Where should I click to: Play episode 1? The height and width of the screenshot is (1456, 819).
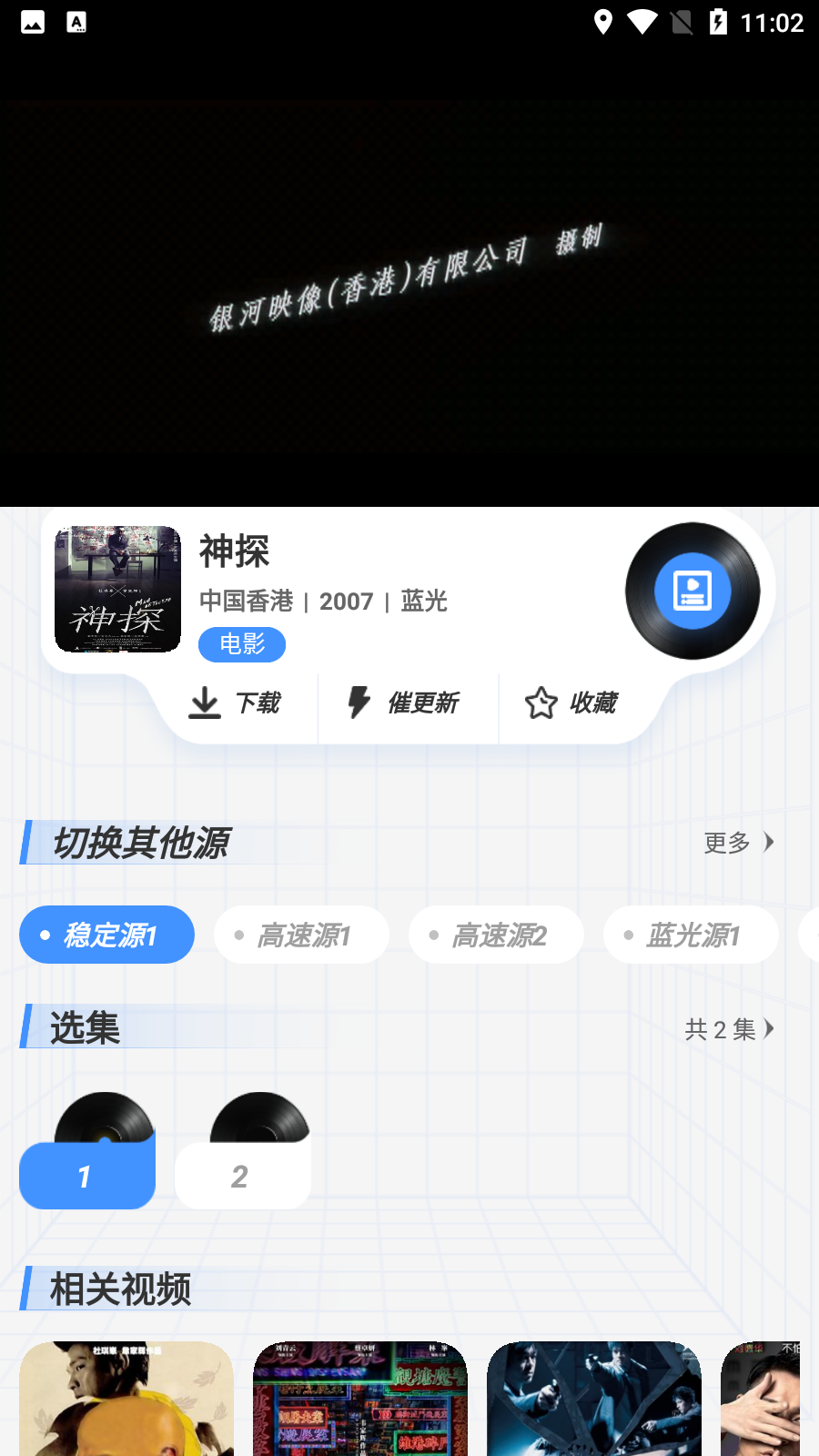[x=86, y=1175]
